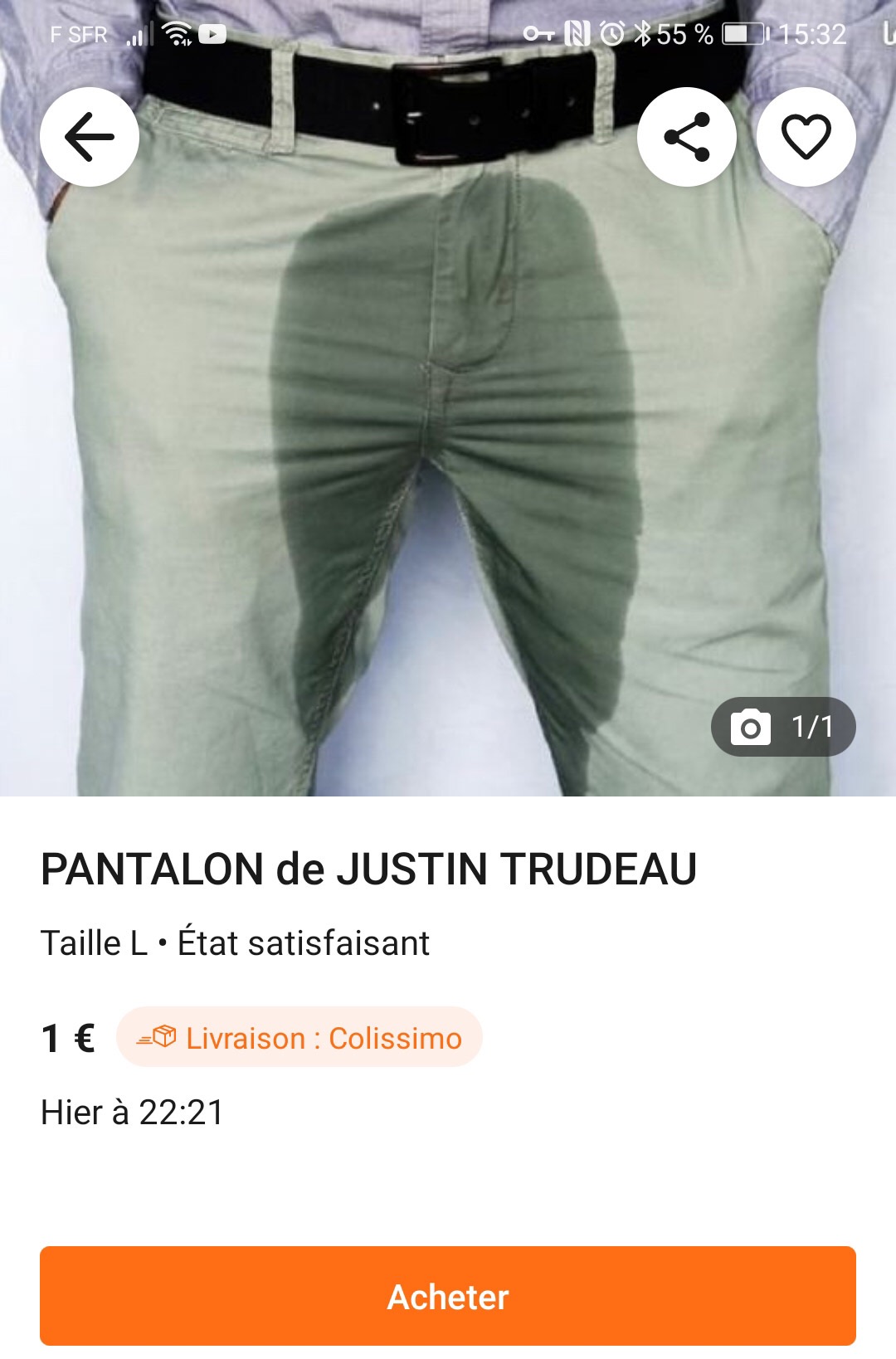Screen dimensions: 896x1359
Task: Tap the Acheter button
Action: pyautogui.click(x=448, y=1296)
